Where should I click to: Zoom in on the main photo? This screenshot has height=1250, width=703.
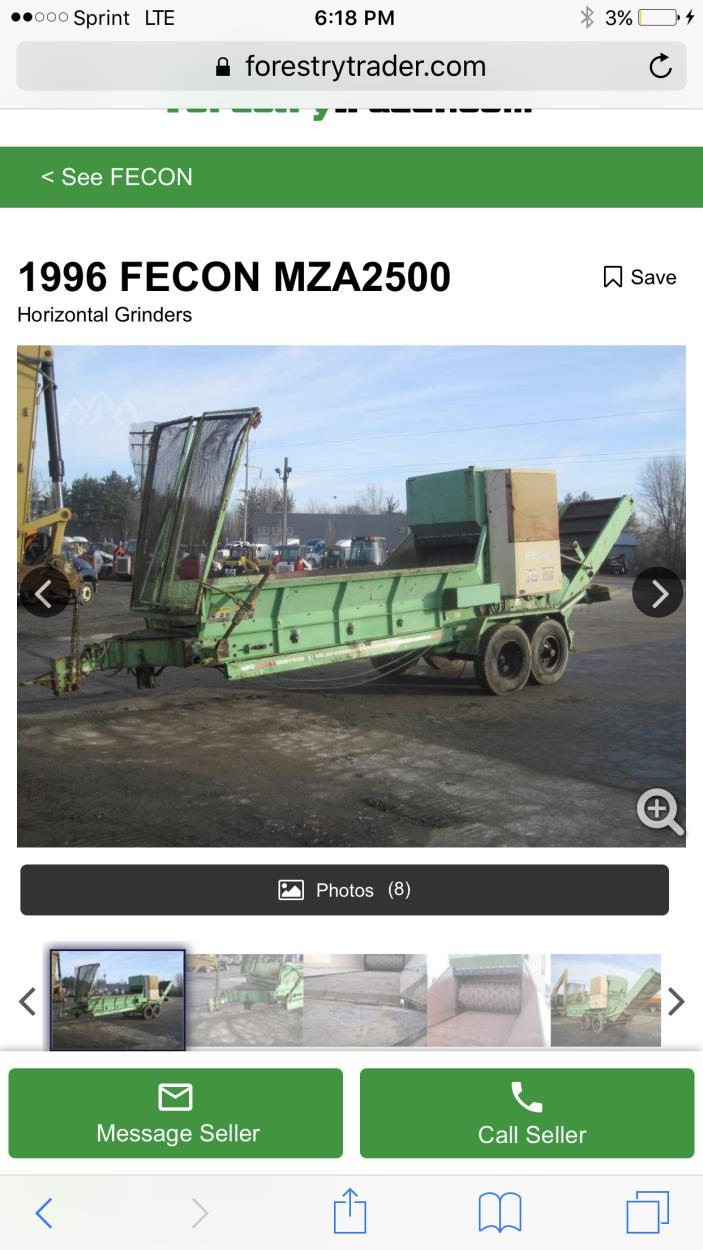pyautogui.click(x=660, y=811)
